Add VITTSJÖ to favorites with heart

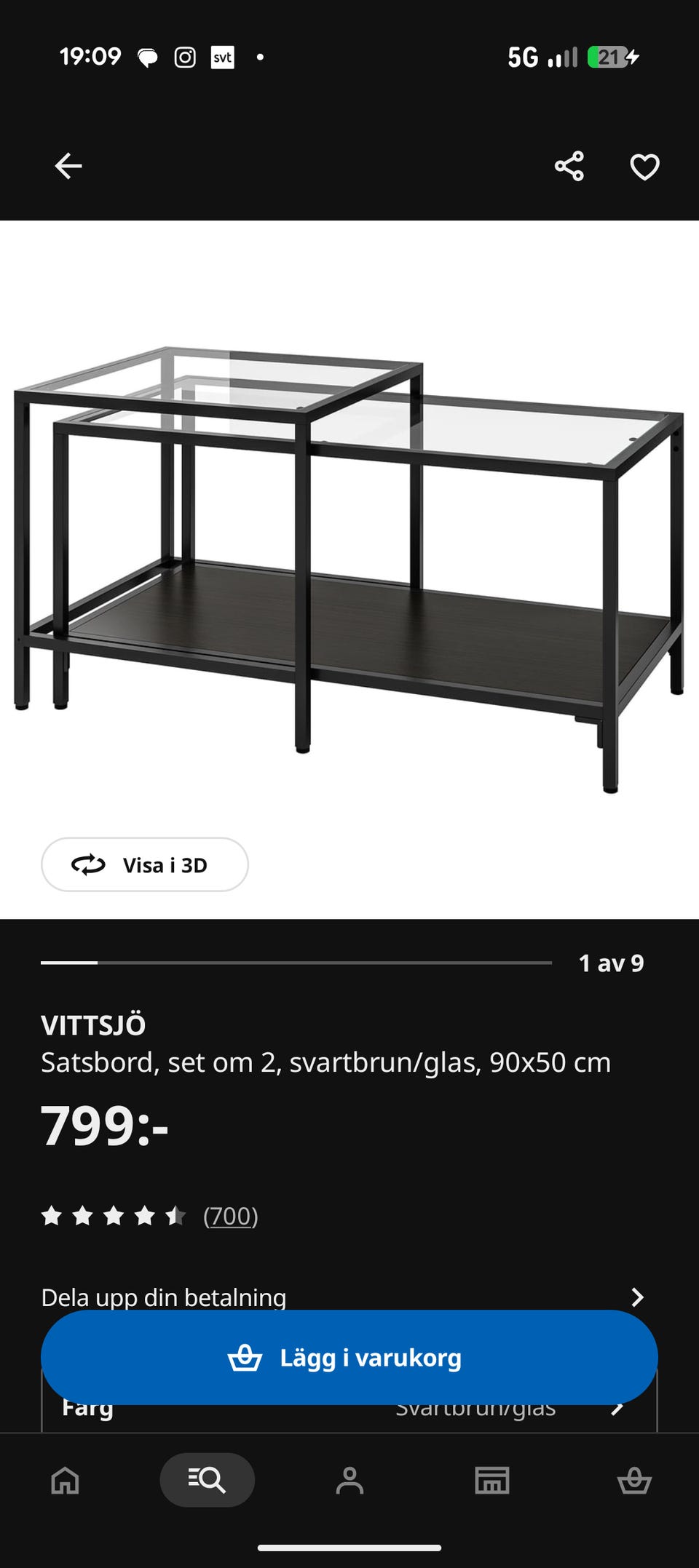[x=644, y=167]
